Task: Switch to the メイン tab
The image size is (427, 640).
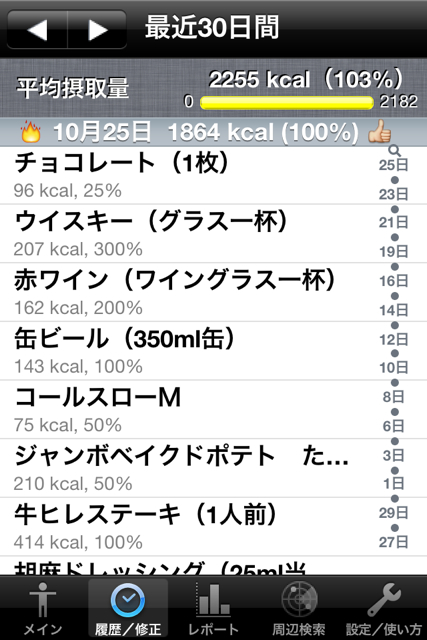Action: (42, 608)
